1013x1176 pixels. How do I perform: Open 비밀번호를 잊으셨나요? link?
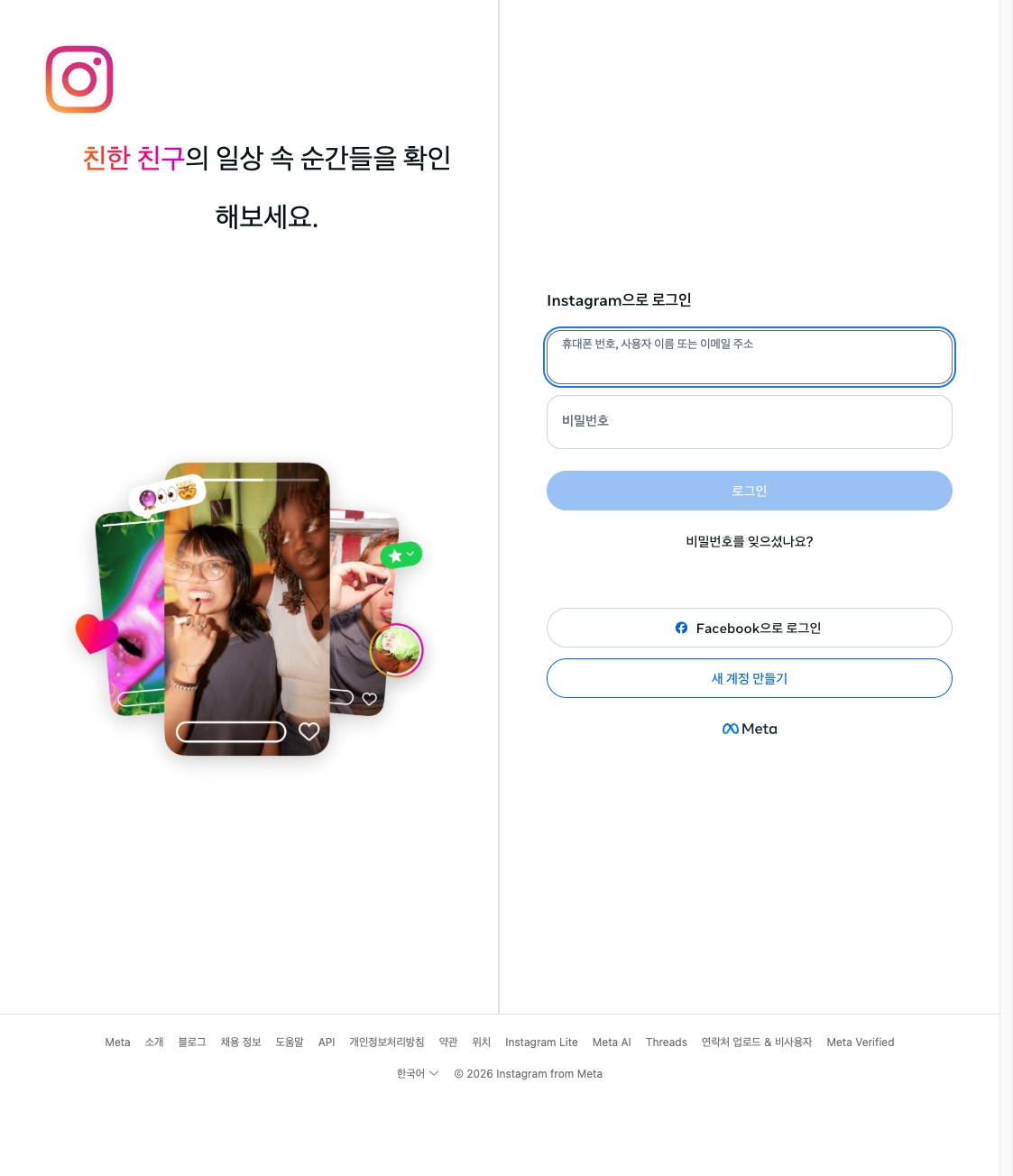(x=749, y=541)
